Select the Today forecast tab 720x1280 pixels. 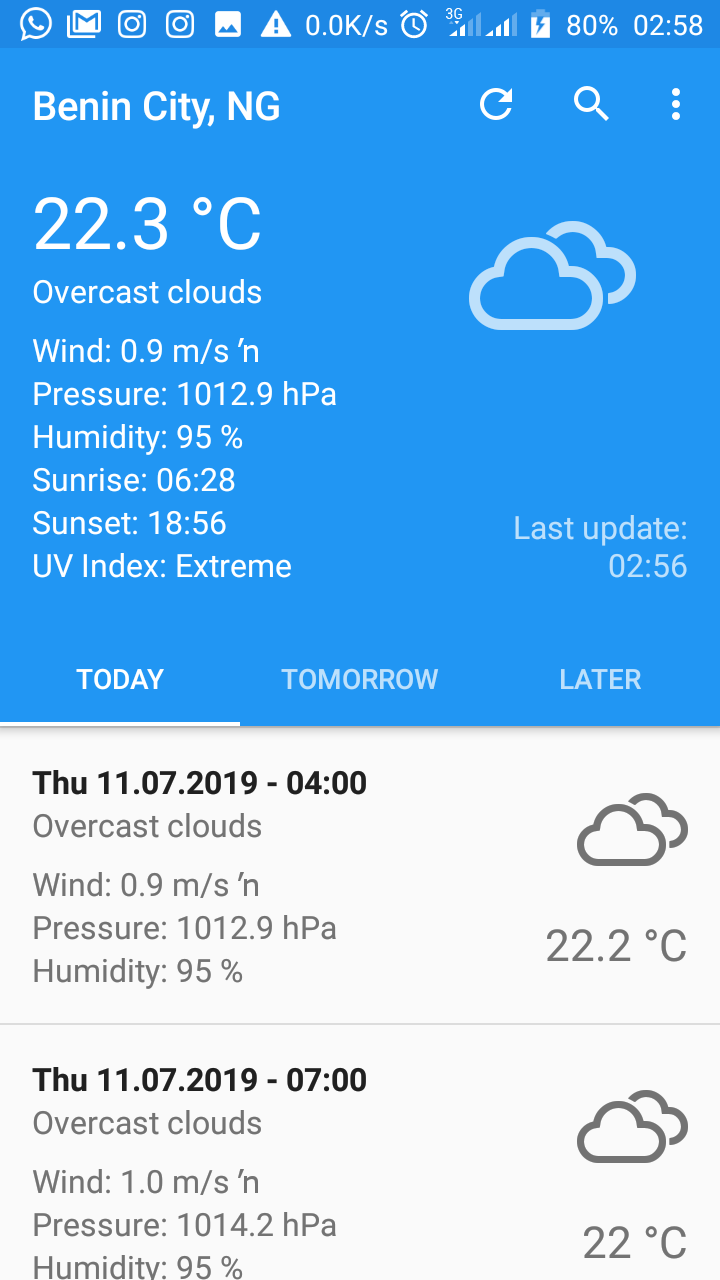pos(120,680)
